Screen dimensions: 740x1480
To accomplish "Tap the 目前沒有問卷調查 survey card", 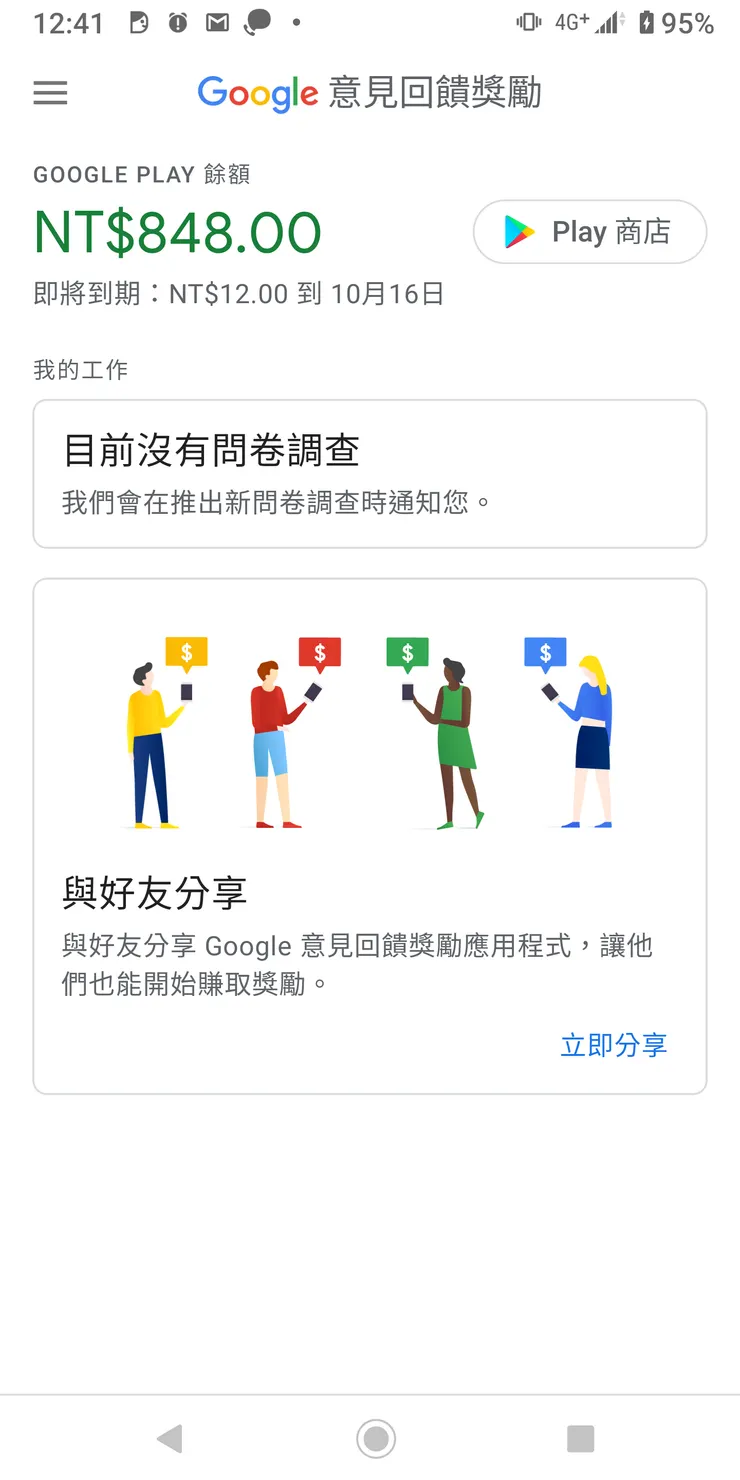I will click(x=370, y=472).
